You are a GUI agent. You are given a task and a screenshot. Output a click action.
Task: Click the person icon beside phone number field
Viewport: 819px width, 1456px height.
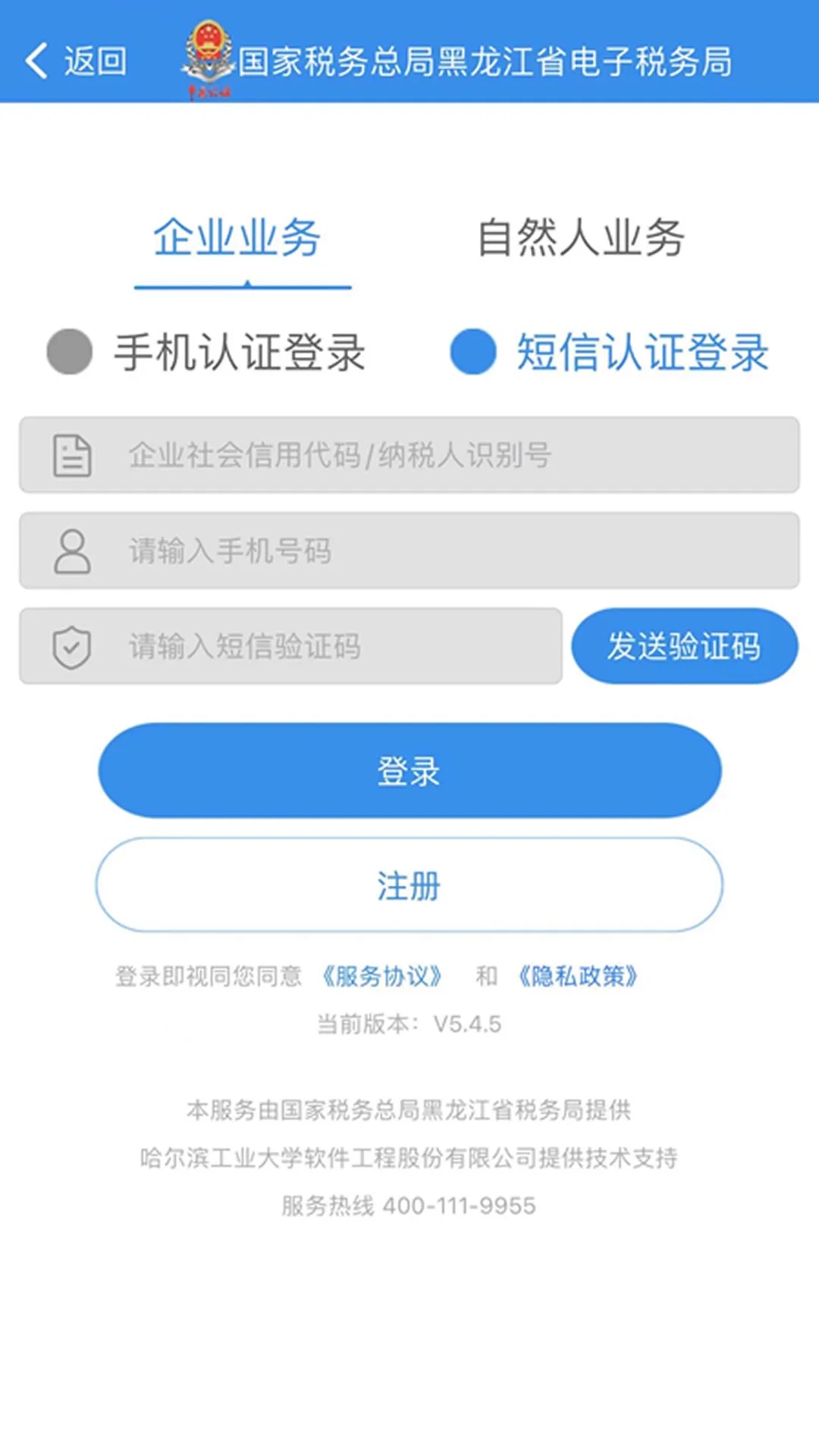click(x=70, y=551)
